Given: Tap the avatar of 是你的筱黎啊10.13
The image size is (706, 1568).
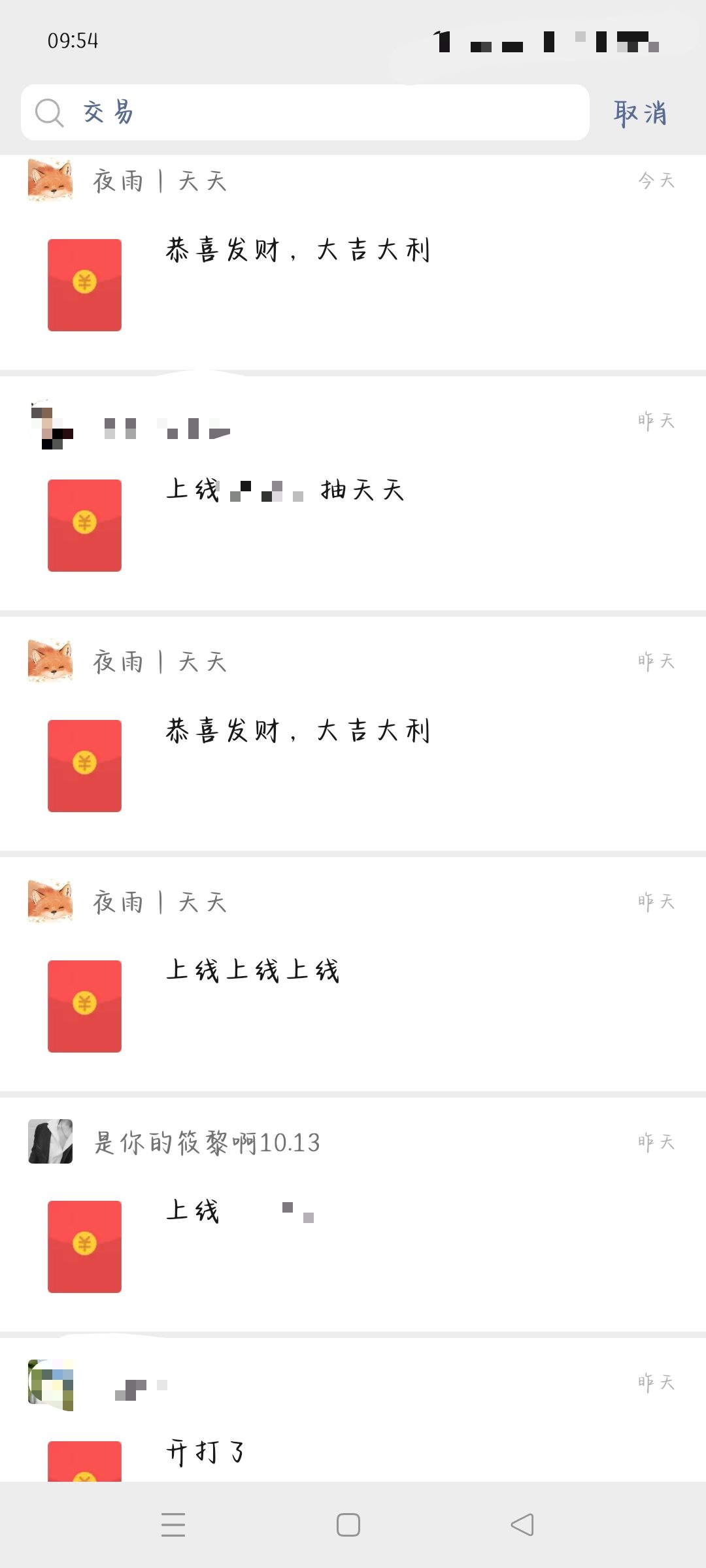Looking at the screenshot, I should pyautogui.click(x=50, y=1143).
